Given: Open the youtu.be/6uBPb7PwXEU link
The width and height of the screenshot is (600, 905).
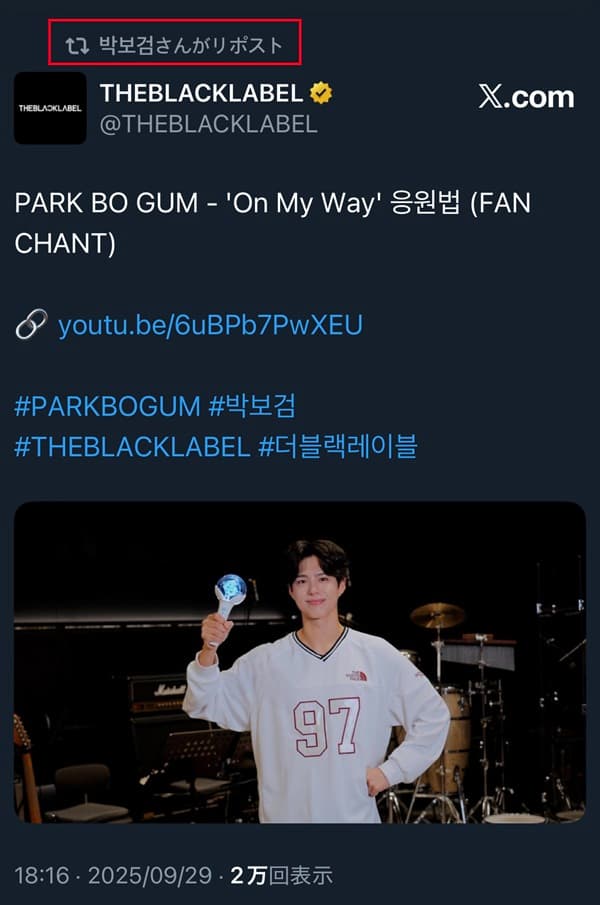Looking at the screenshot, I should pyautogui.click(x=210, y=326).
